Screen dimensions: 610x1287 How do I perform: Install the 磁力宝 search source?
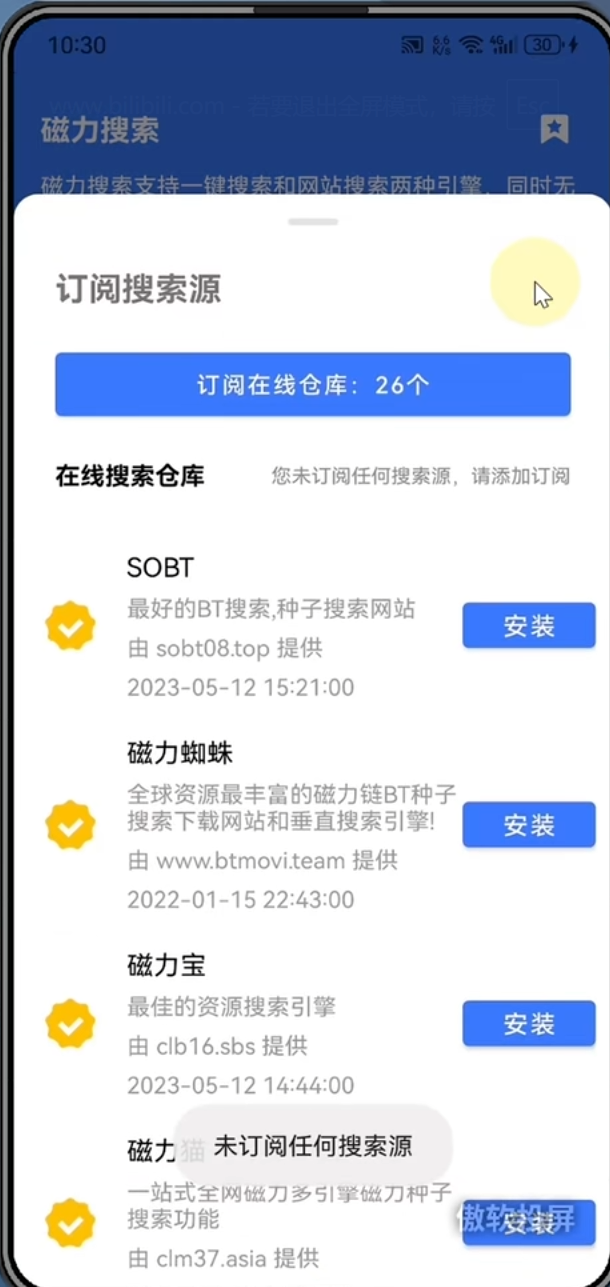pyautogui.click(x=528, y=1023)
